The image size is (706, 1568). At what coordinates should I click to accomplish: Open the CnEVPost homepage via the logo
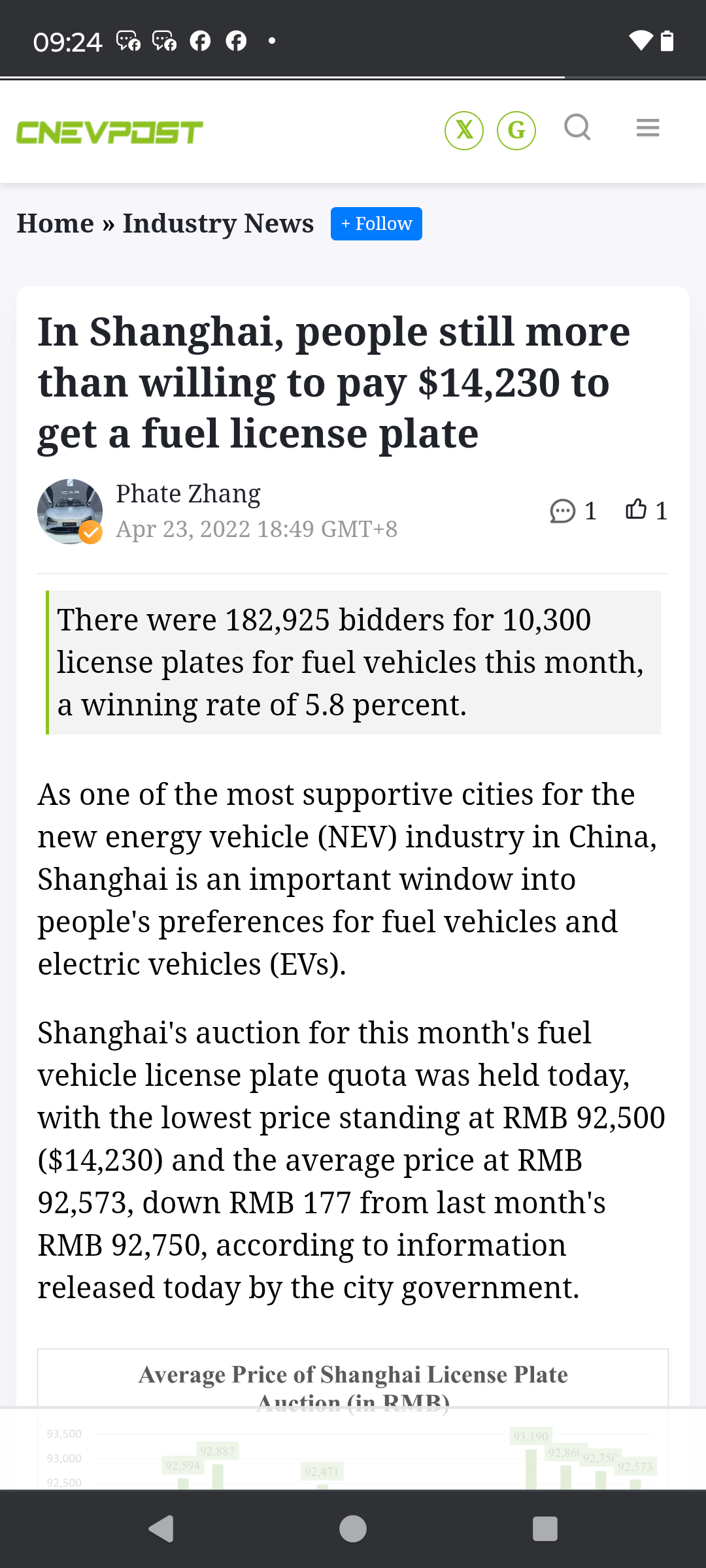(110, 132)
